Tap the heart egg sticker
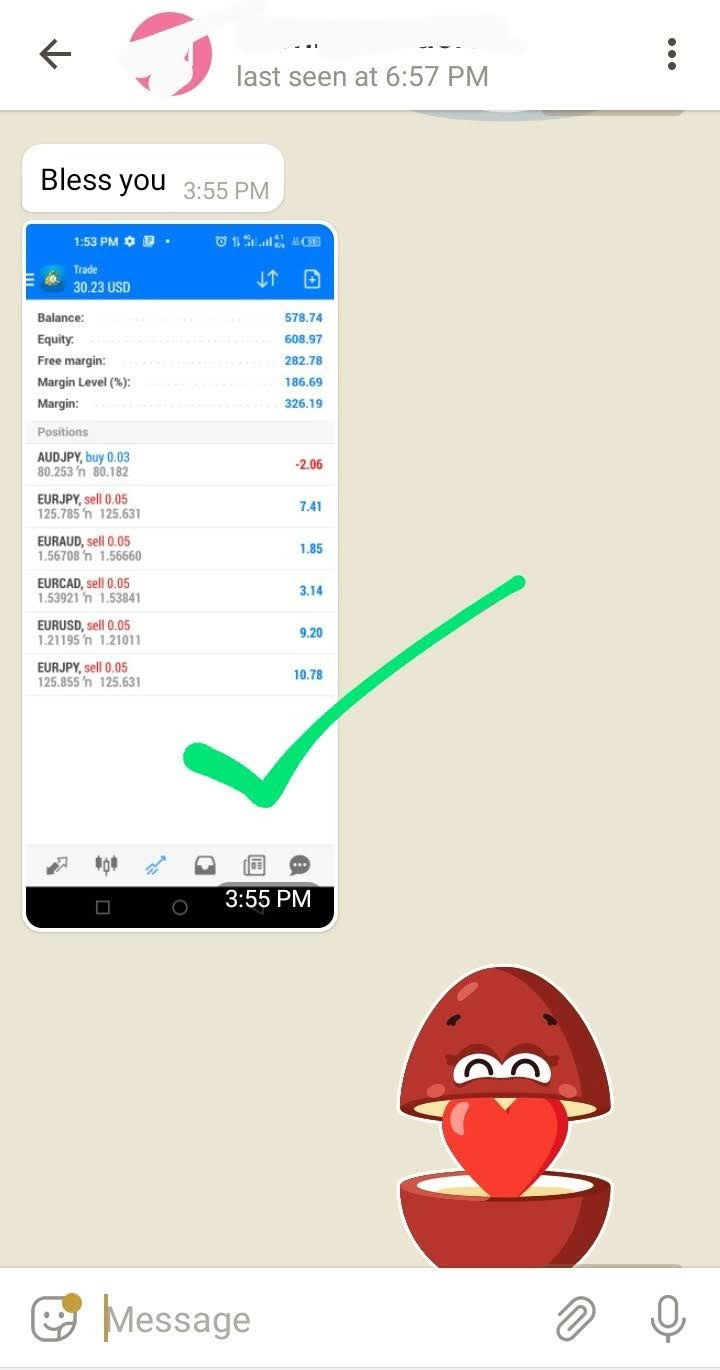Viewport: 720px width, 1370px height. (x=505, y=1115)
